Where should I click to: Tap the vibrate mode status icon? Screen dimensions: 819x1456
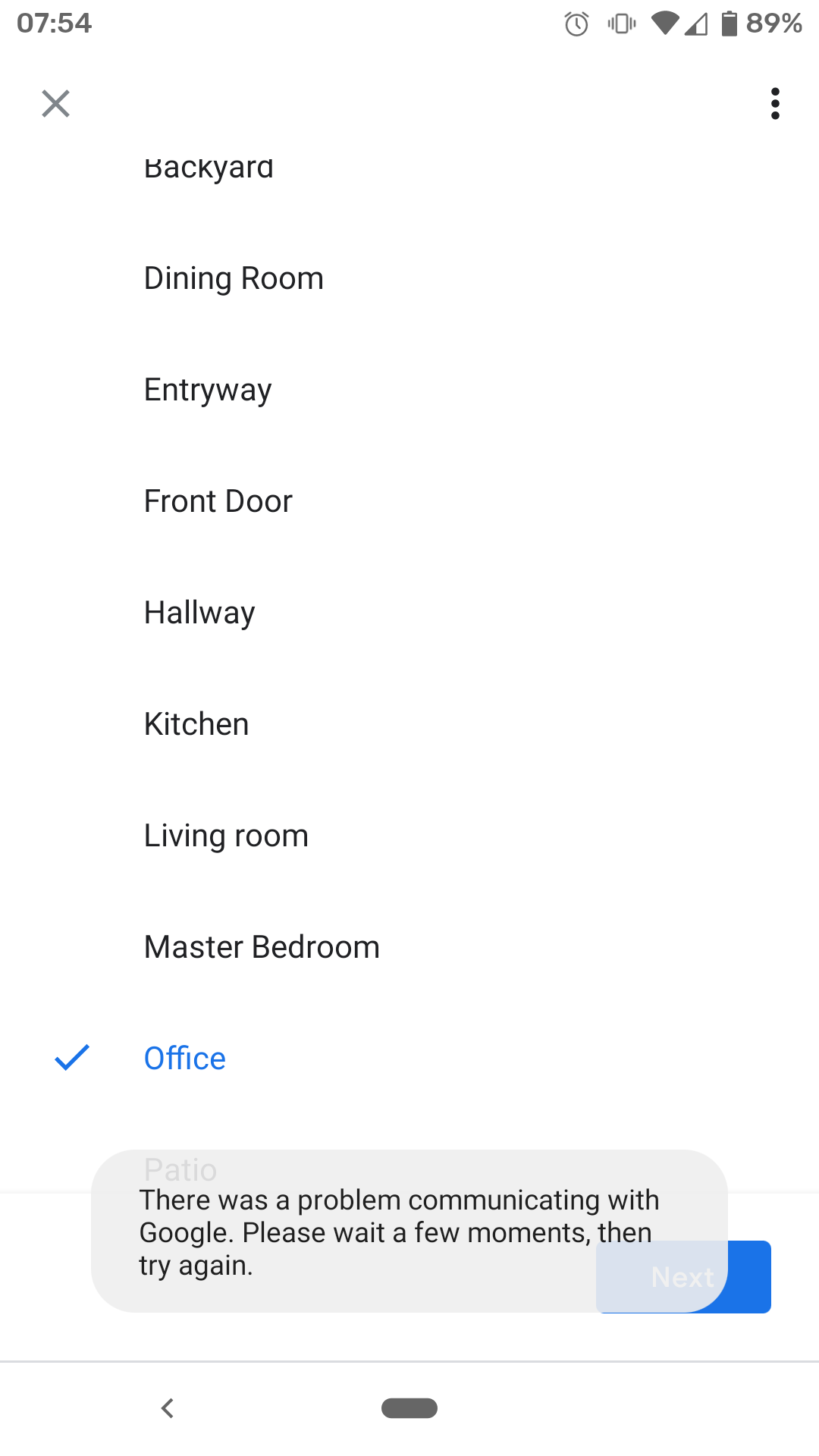(620, 23)
